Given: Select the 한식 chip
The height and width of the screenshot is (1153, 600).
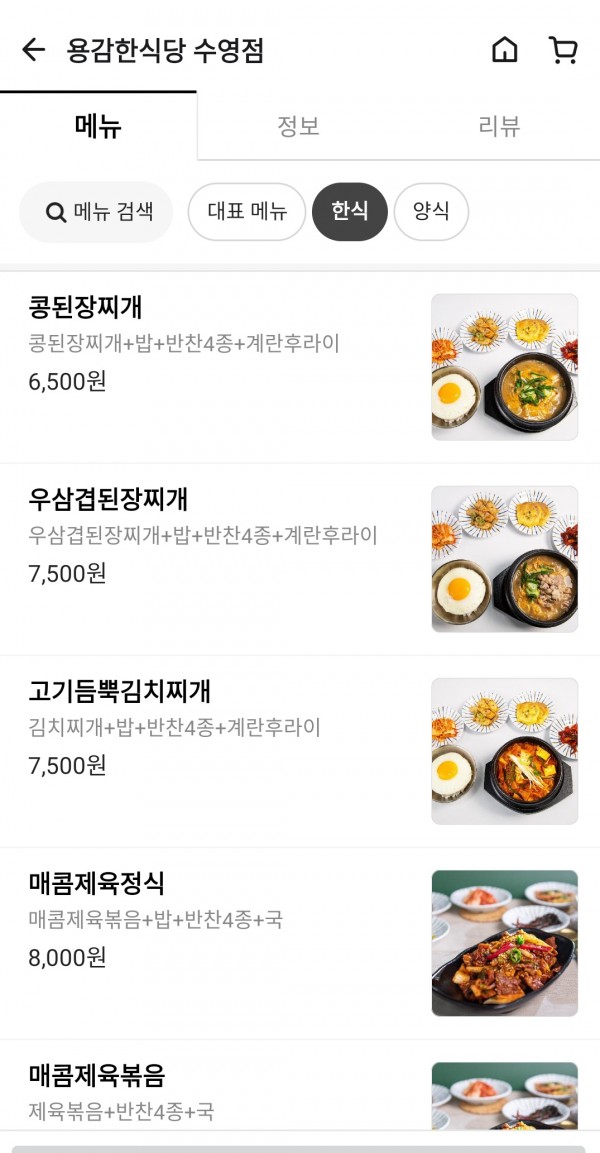Looking at the screenshot, I should point(349,212).
